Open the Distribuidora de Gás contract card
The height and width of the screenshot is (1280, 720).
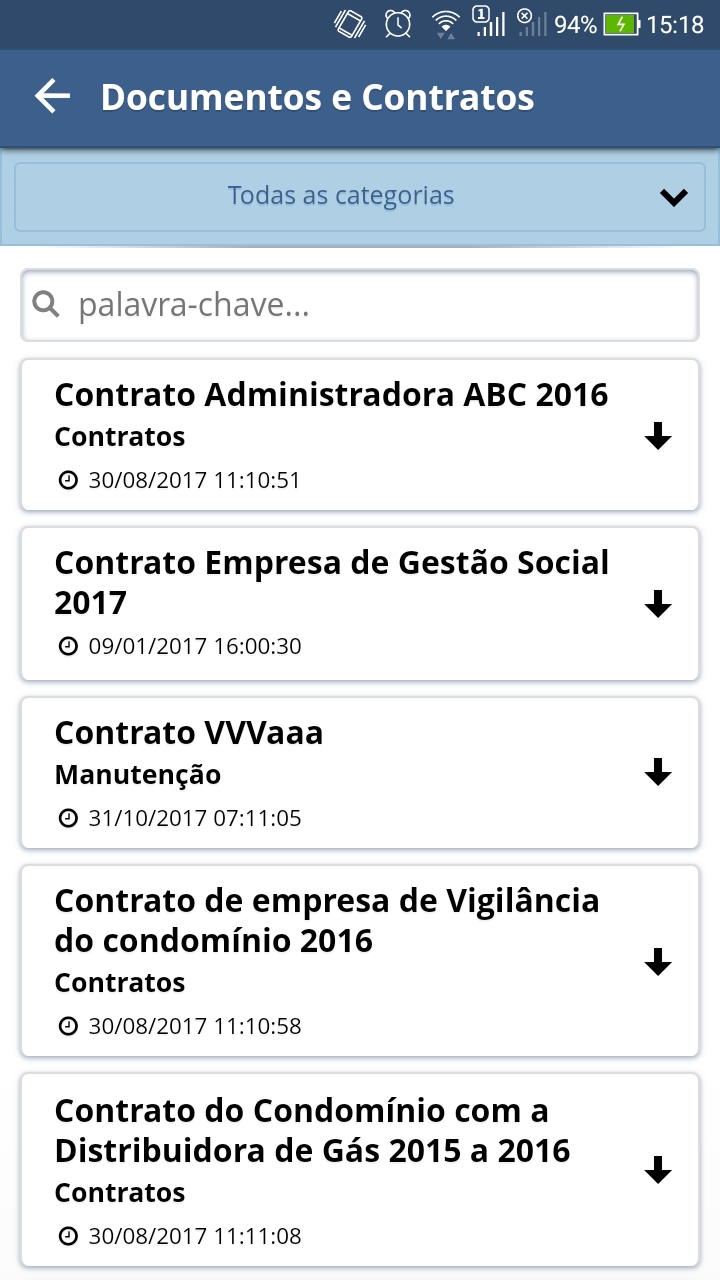(x=360, y=1170)
